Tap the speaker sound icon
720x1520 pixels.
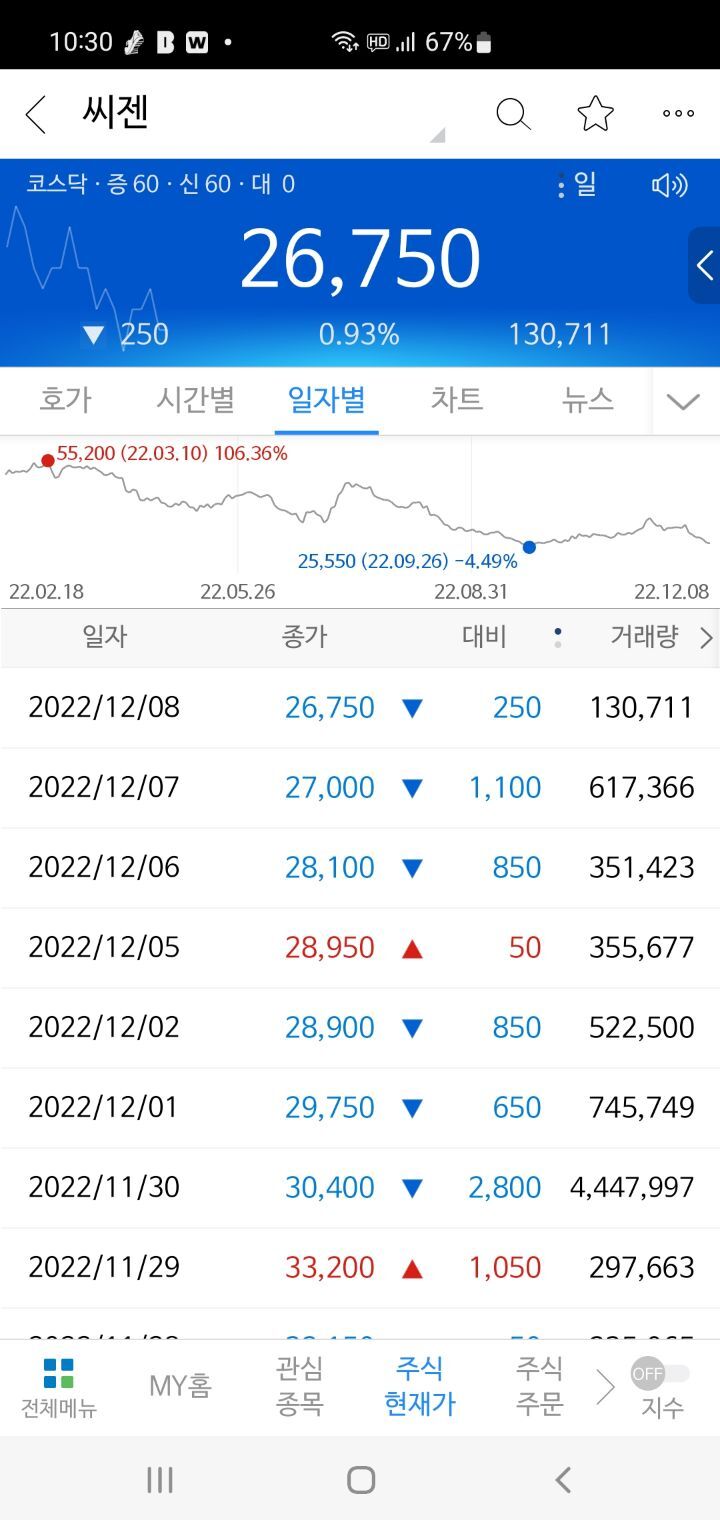point(669,185)
